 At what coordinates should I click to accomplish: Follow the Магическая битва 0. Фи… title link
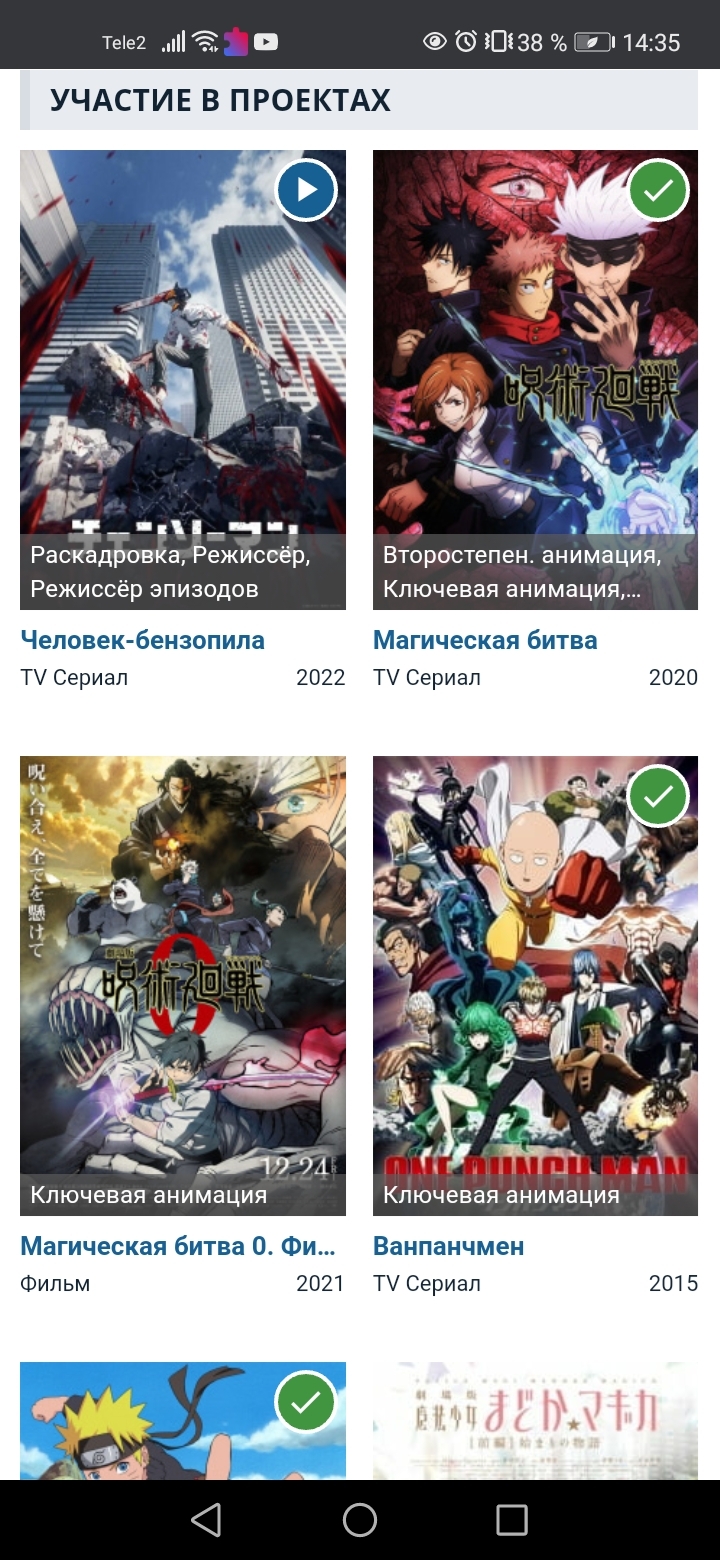pyautogui.click(x=178, y=1246)
